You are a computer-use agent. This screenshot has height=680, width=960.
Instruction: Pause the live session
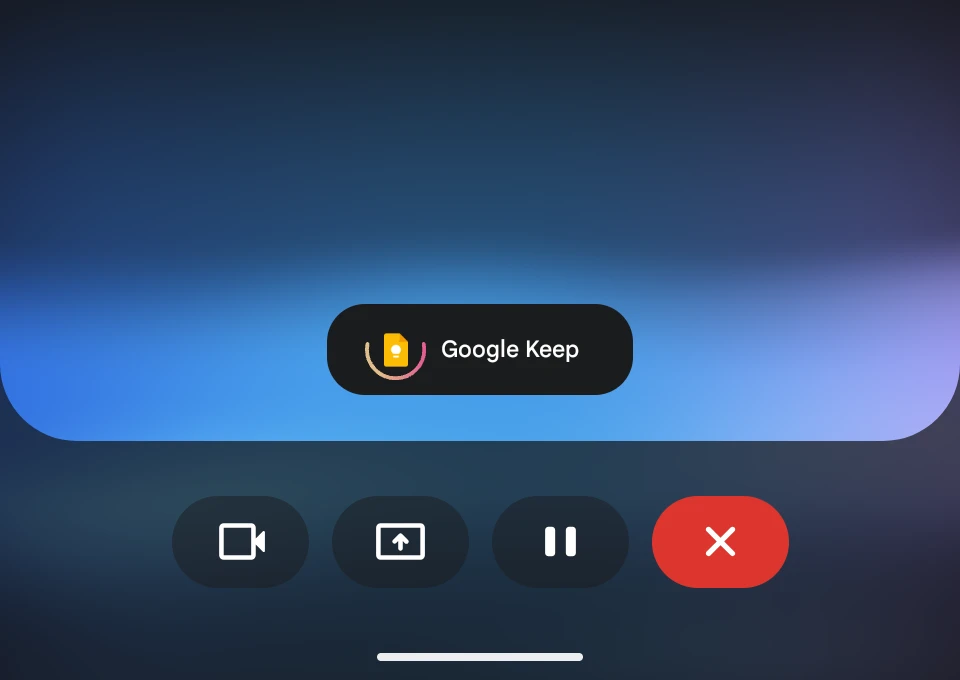tap(560, 542)
